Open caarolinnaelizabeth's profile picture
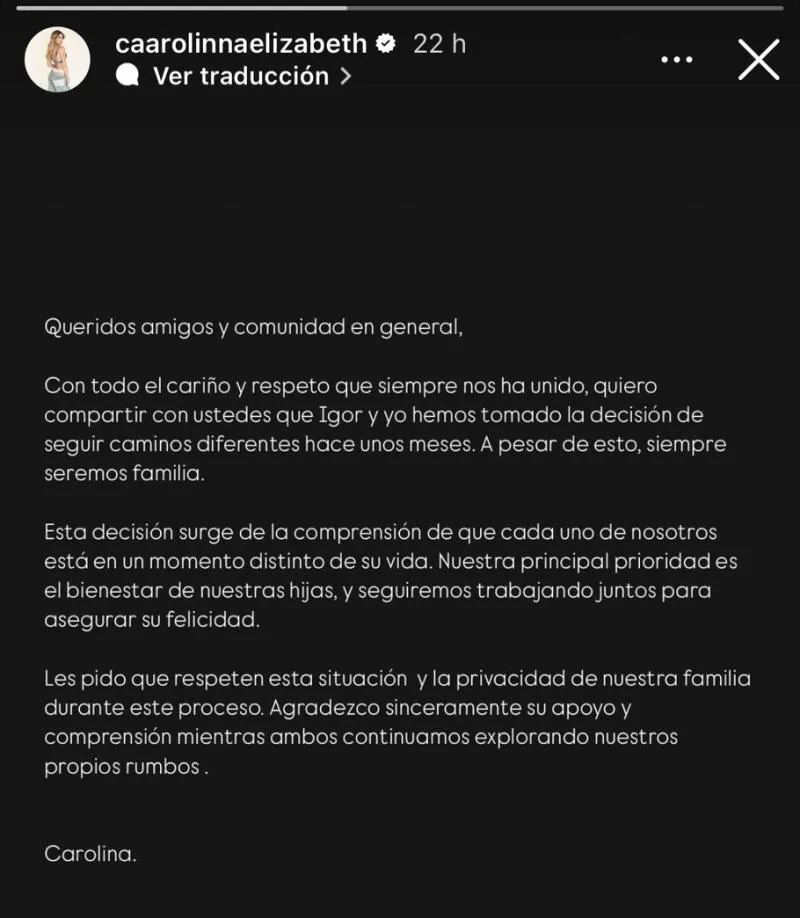 coord(57,59)
